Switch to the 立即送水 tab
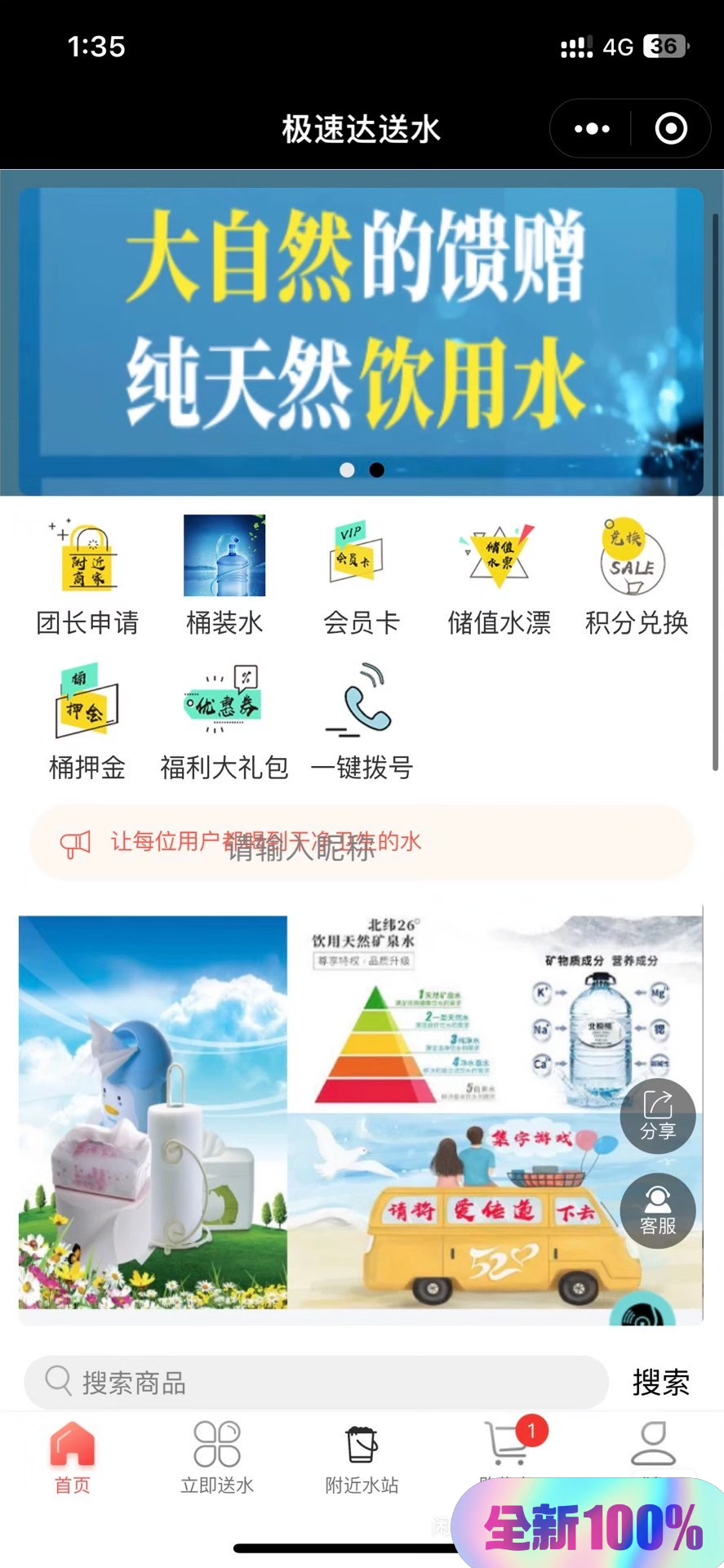Viewport: 724px width, 1568px height. point(217,1458)
